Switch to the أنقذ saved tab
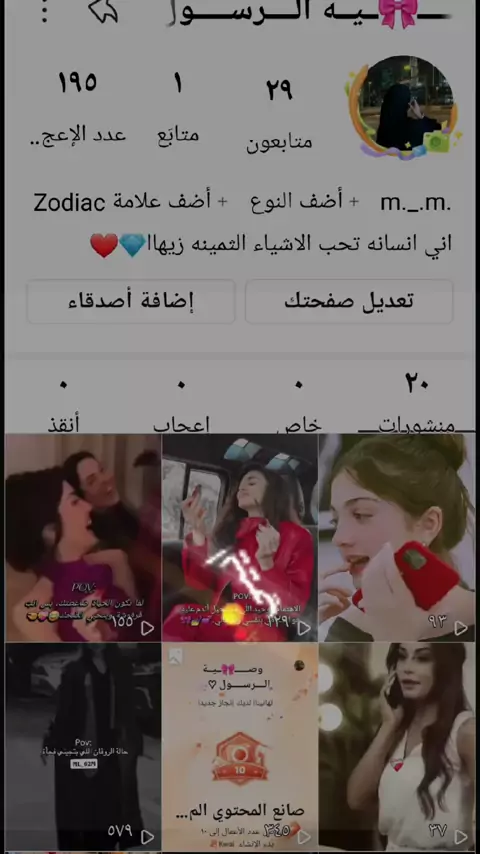 (63, 403)
